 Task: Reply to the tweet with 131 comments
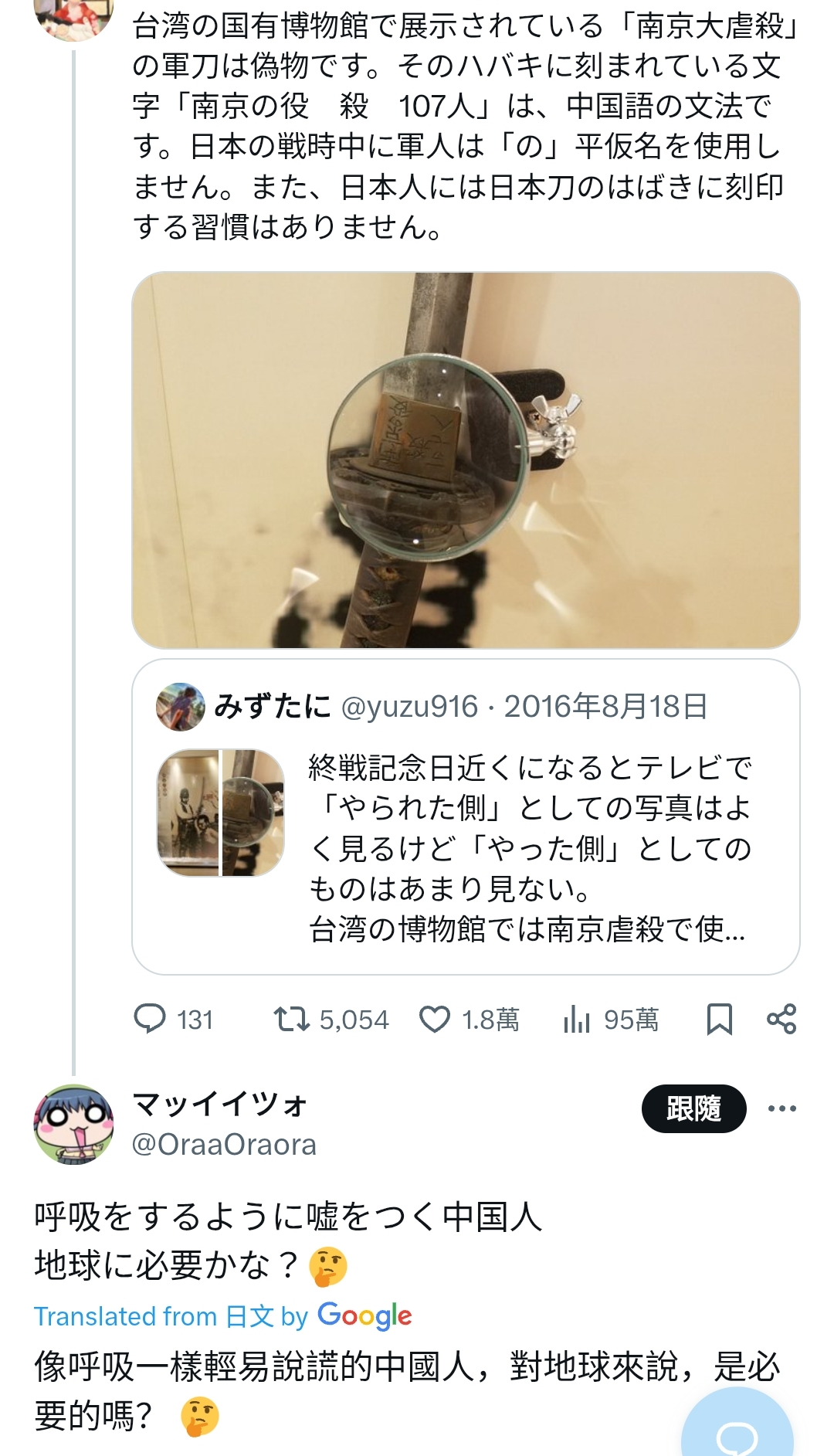[173, 1019]
